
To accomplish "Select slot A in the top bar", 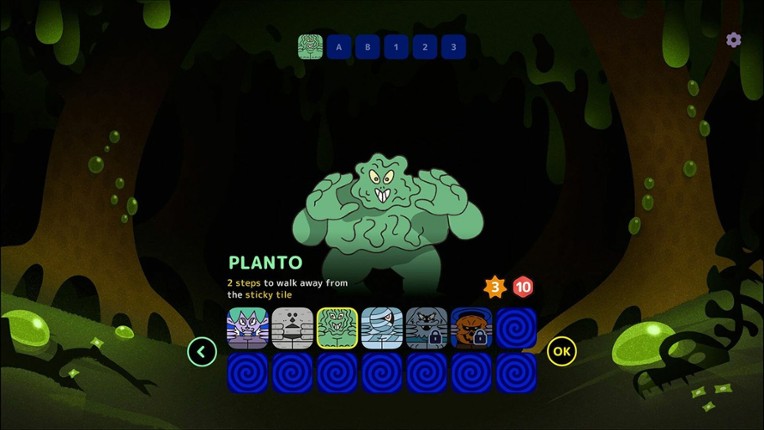I will pos(339,47).
